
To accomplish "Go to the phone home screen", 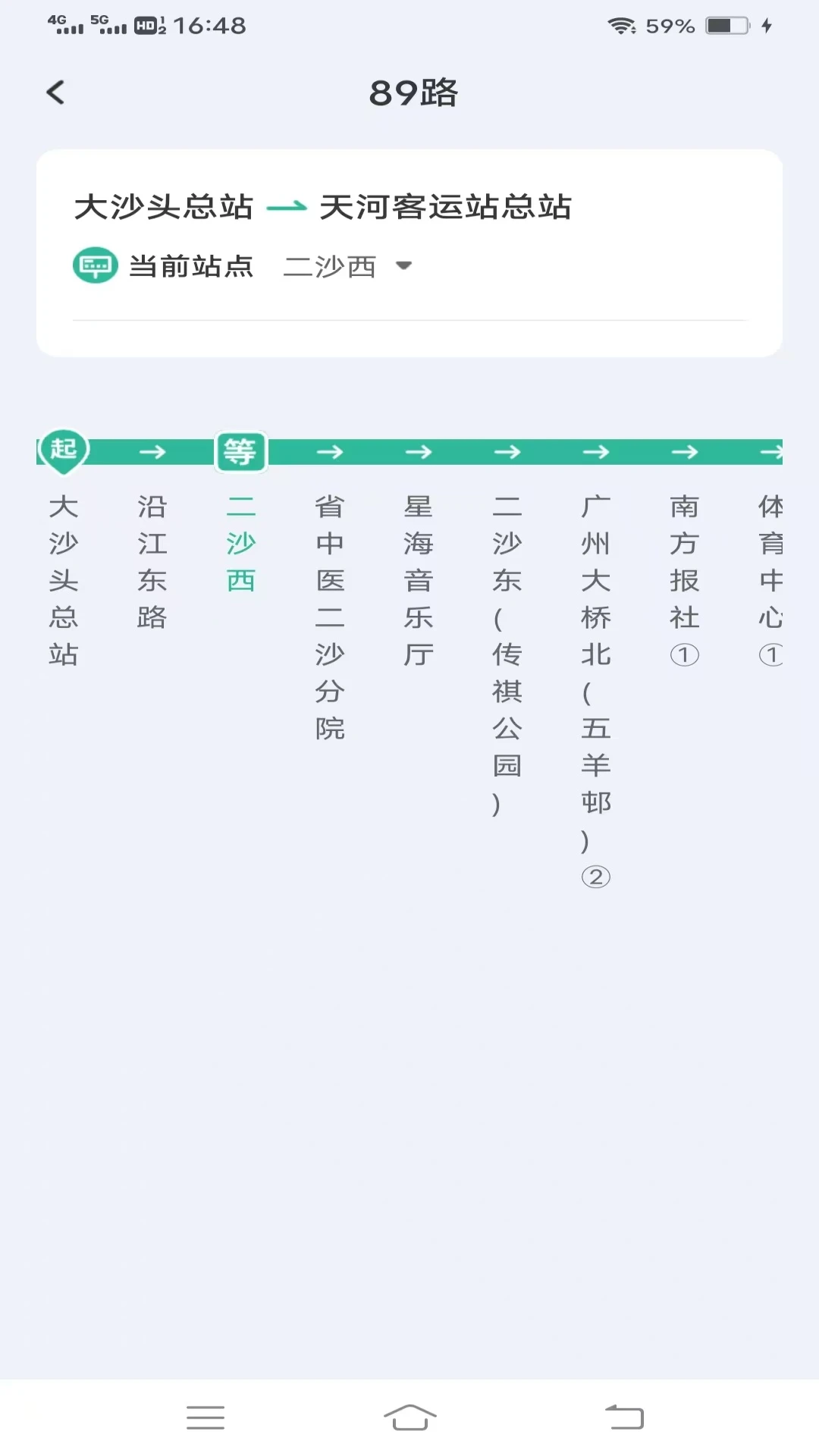I will point(409,1417).
